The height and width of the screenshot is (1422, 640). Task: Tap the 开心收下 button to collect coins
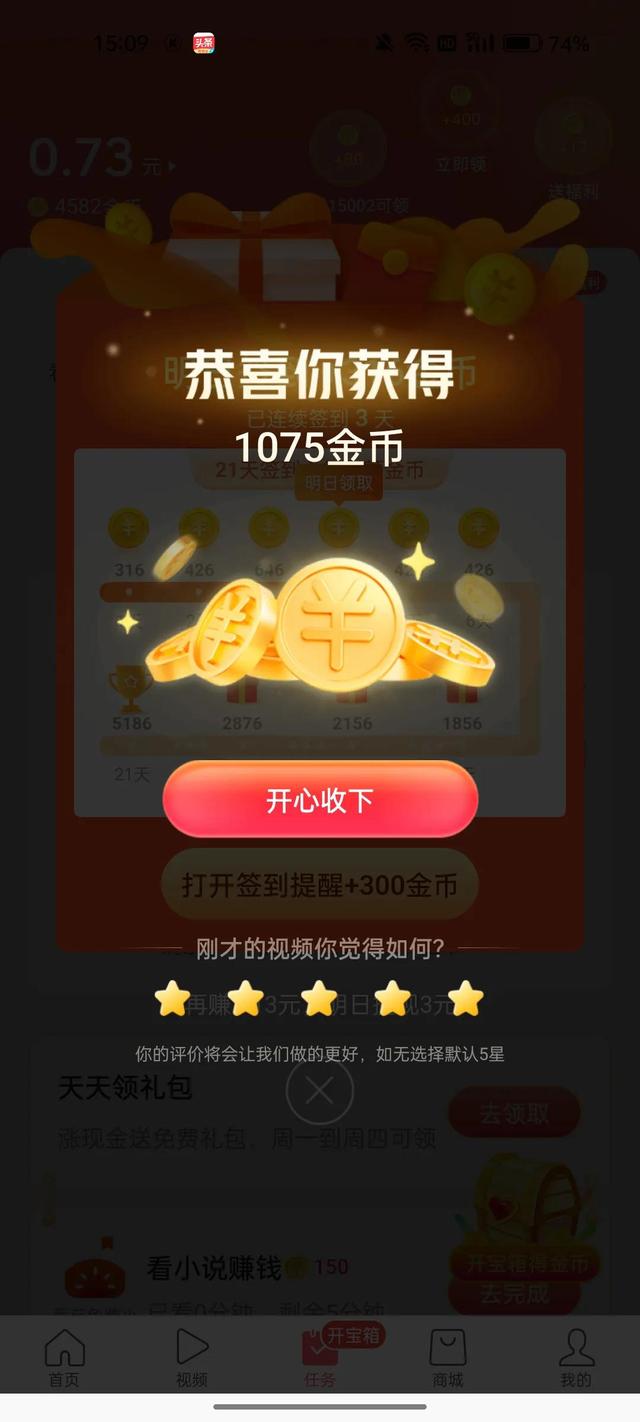pos(320,800)
